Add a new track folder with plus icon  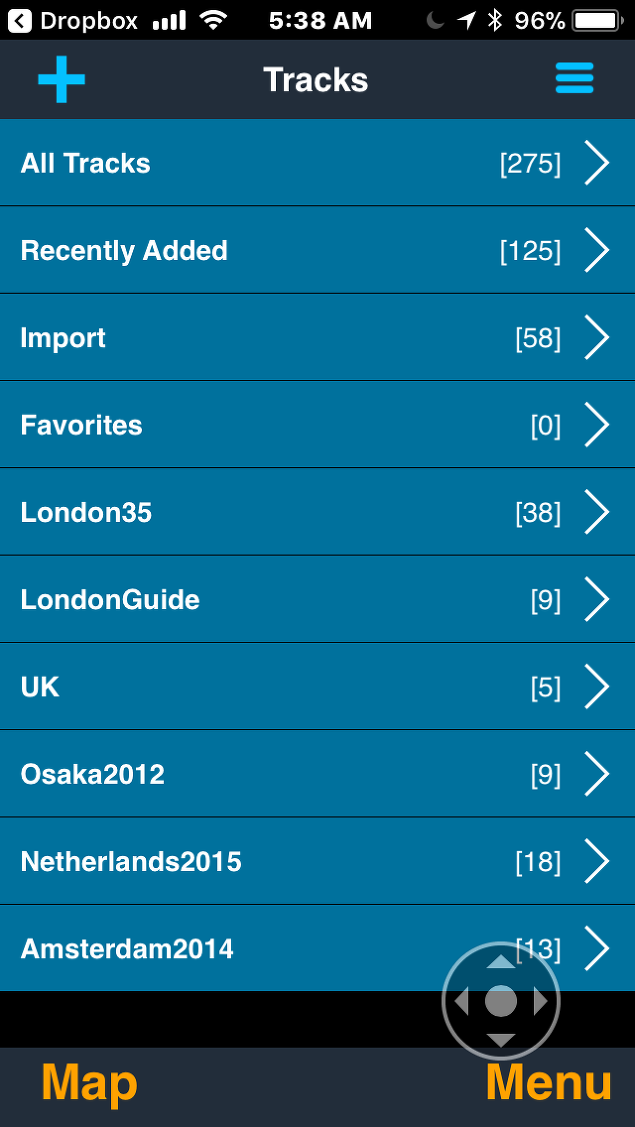(61, 78)
